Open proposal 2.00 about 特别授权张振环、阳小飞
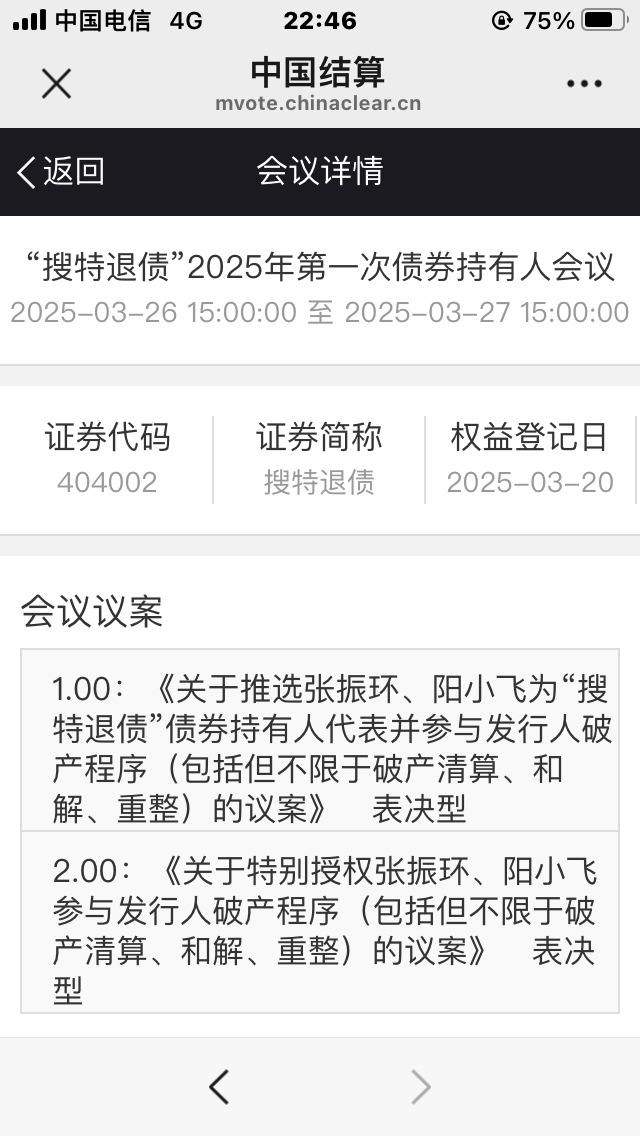Screen dimensions: 640x1136 click(x=319, y=921)
